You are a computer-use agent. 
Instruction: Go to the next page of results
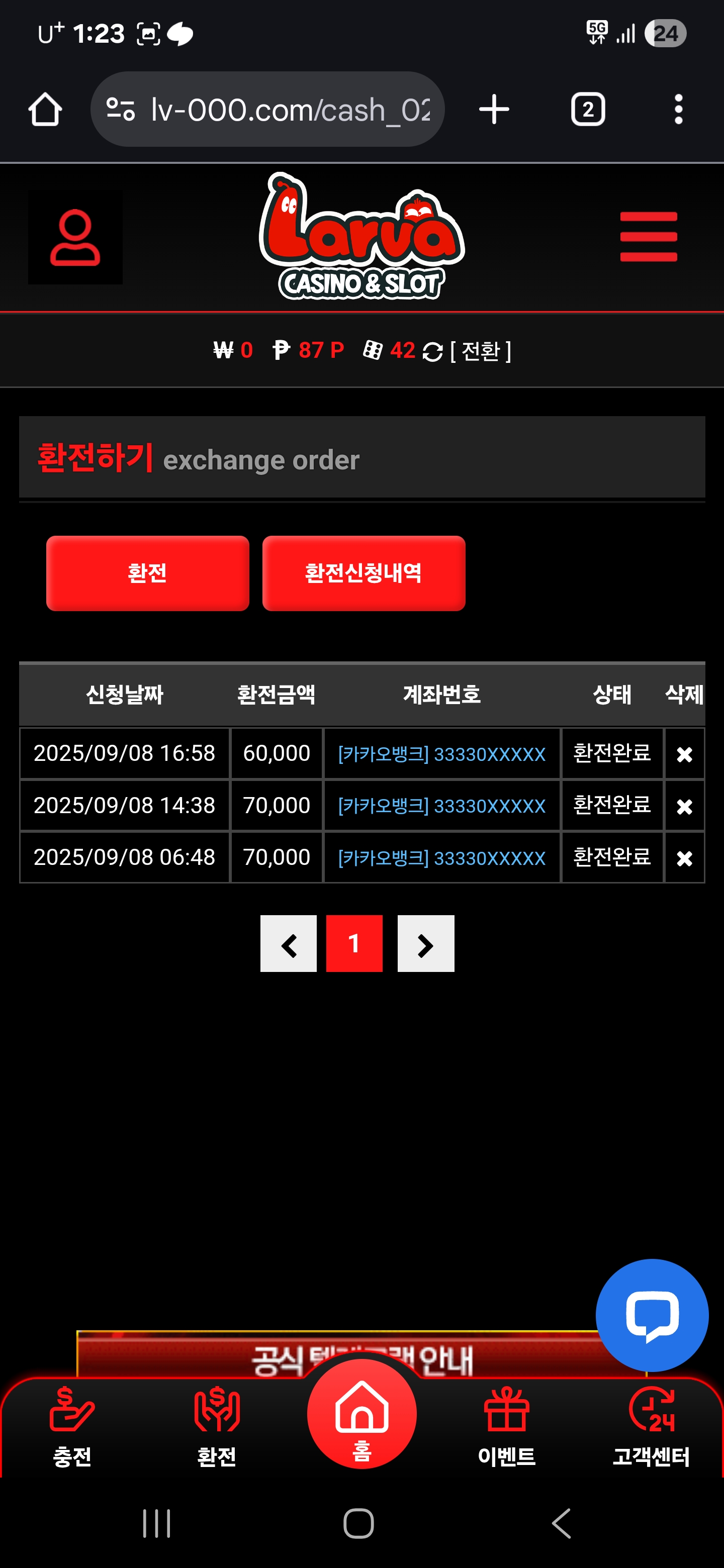click(x=426, y=944)
